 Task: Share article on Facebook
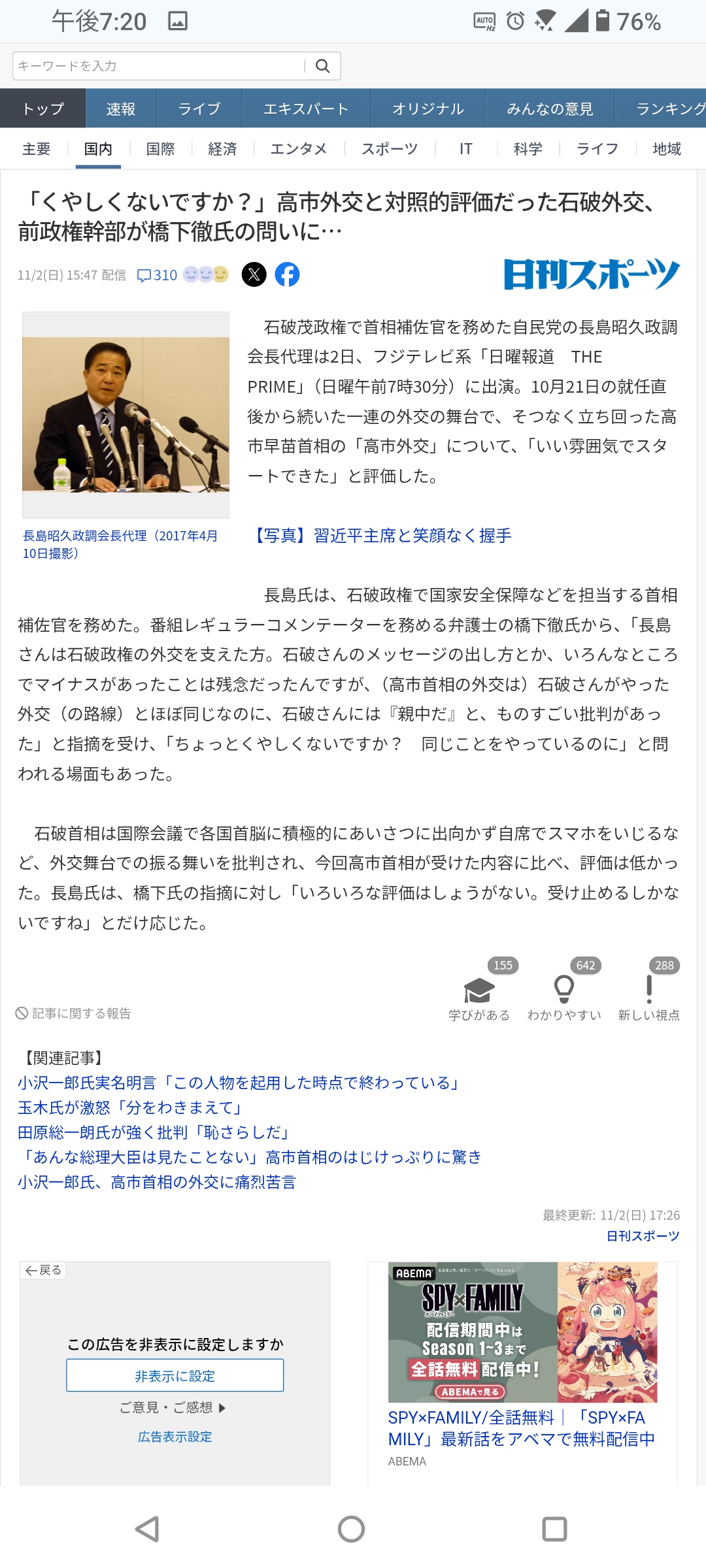(x=287, y=274)
